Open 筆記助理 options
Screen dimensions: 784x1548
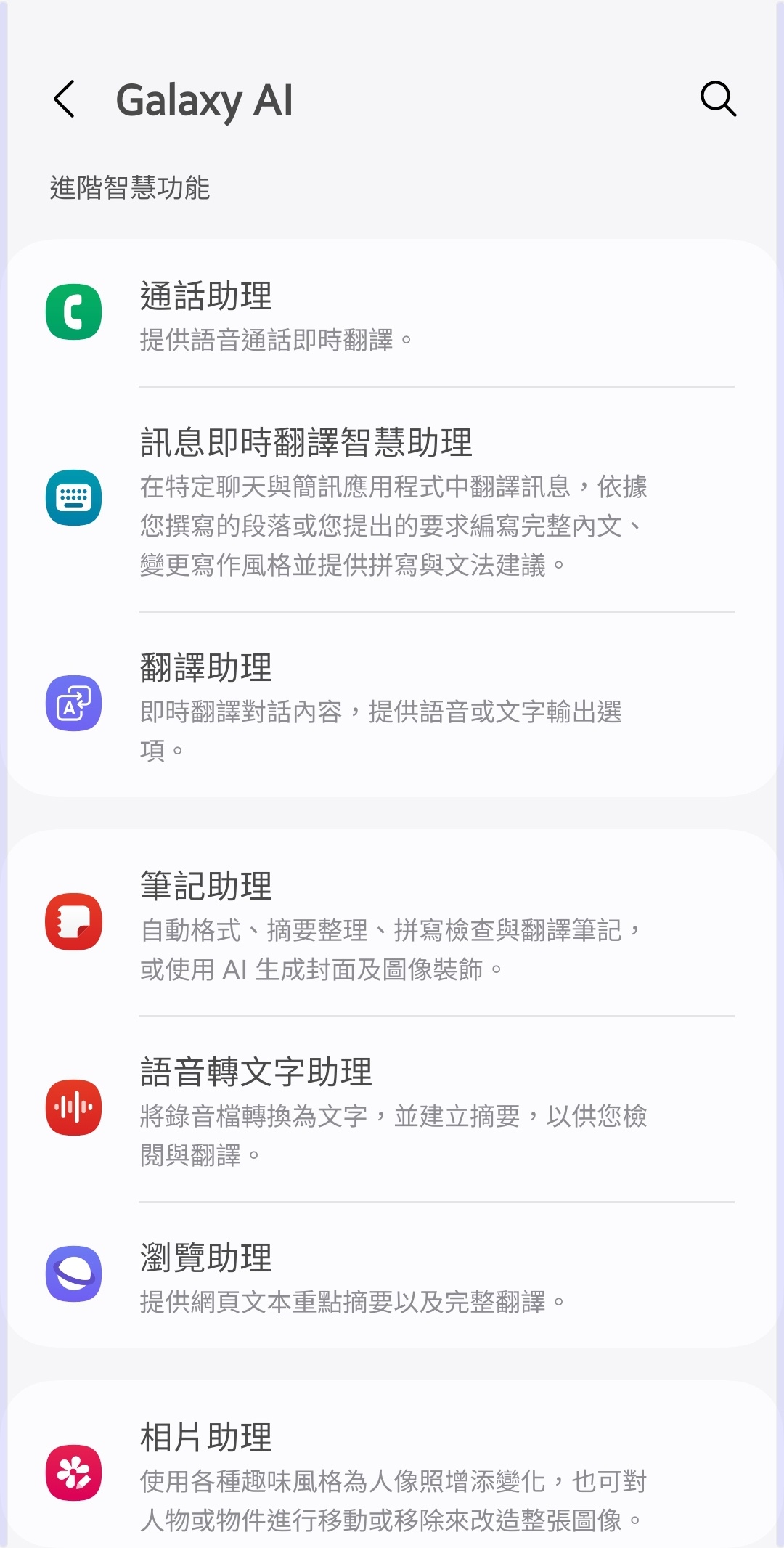(x=392, y=923)
